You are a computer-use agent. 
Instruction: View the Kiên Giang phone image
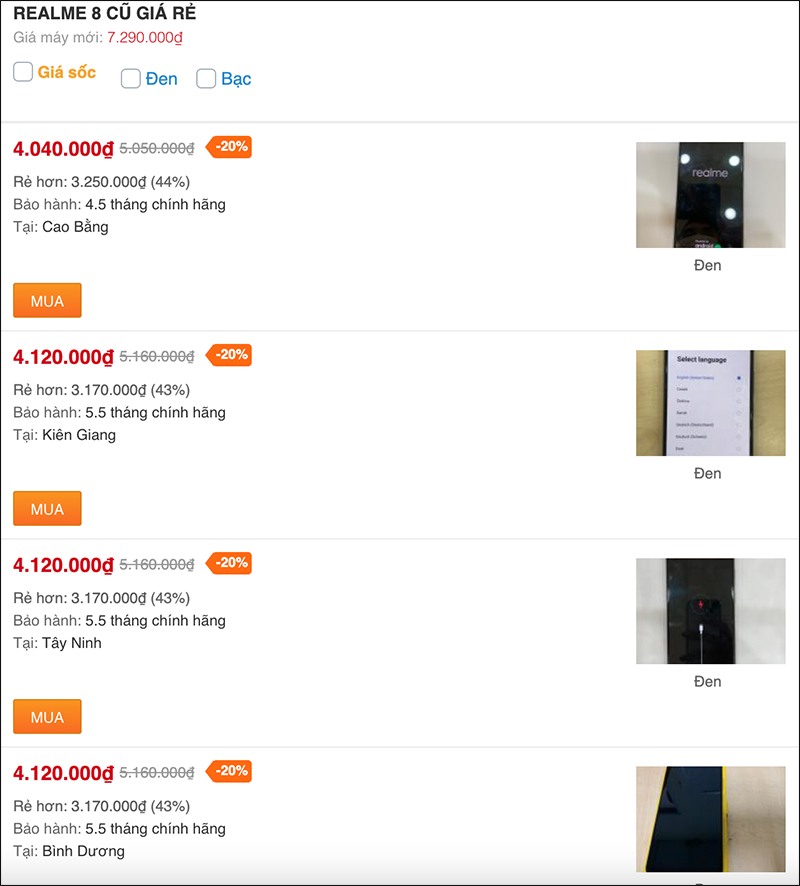click(710, 403)
